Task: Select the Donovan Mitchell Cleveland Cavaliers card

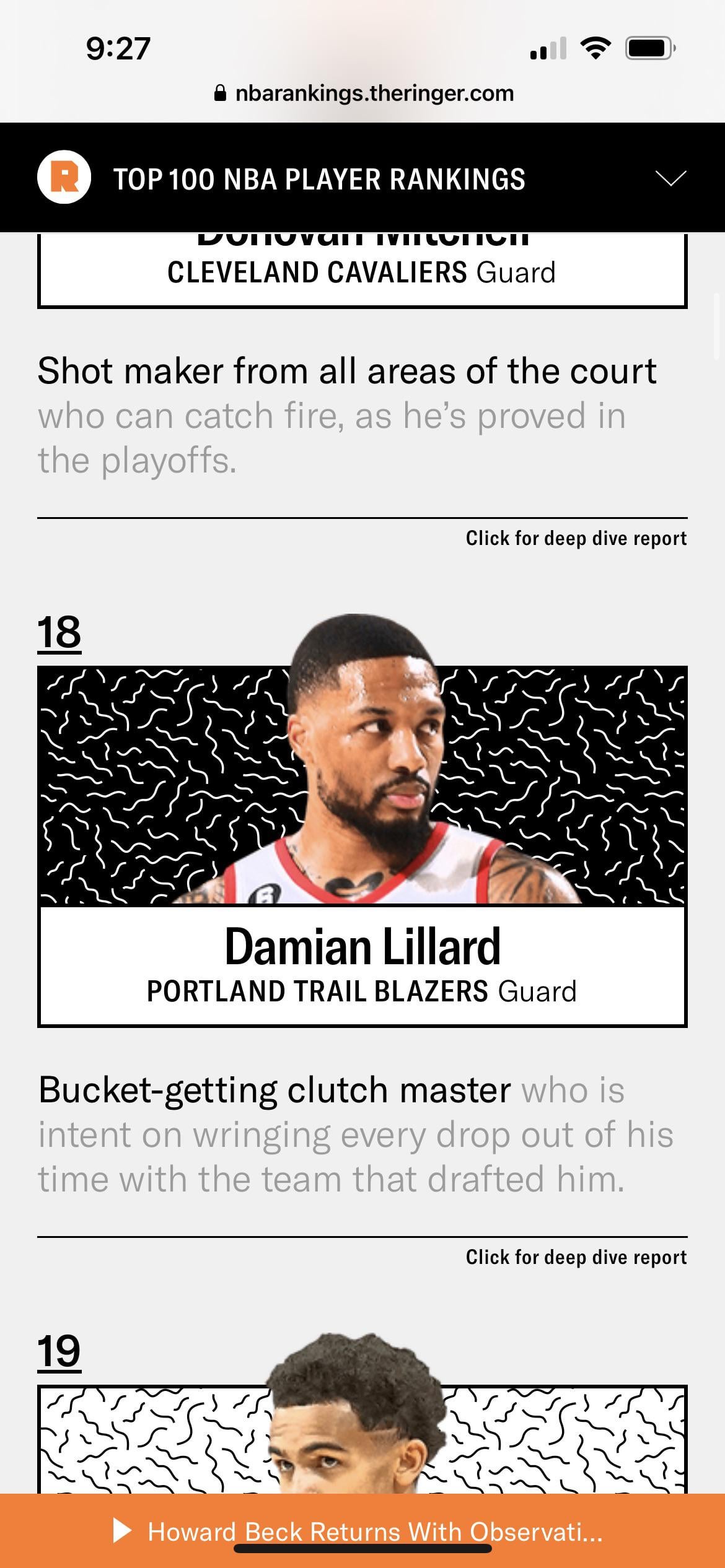Action: (362, 271)
